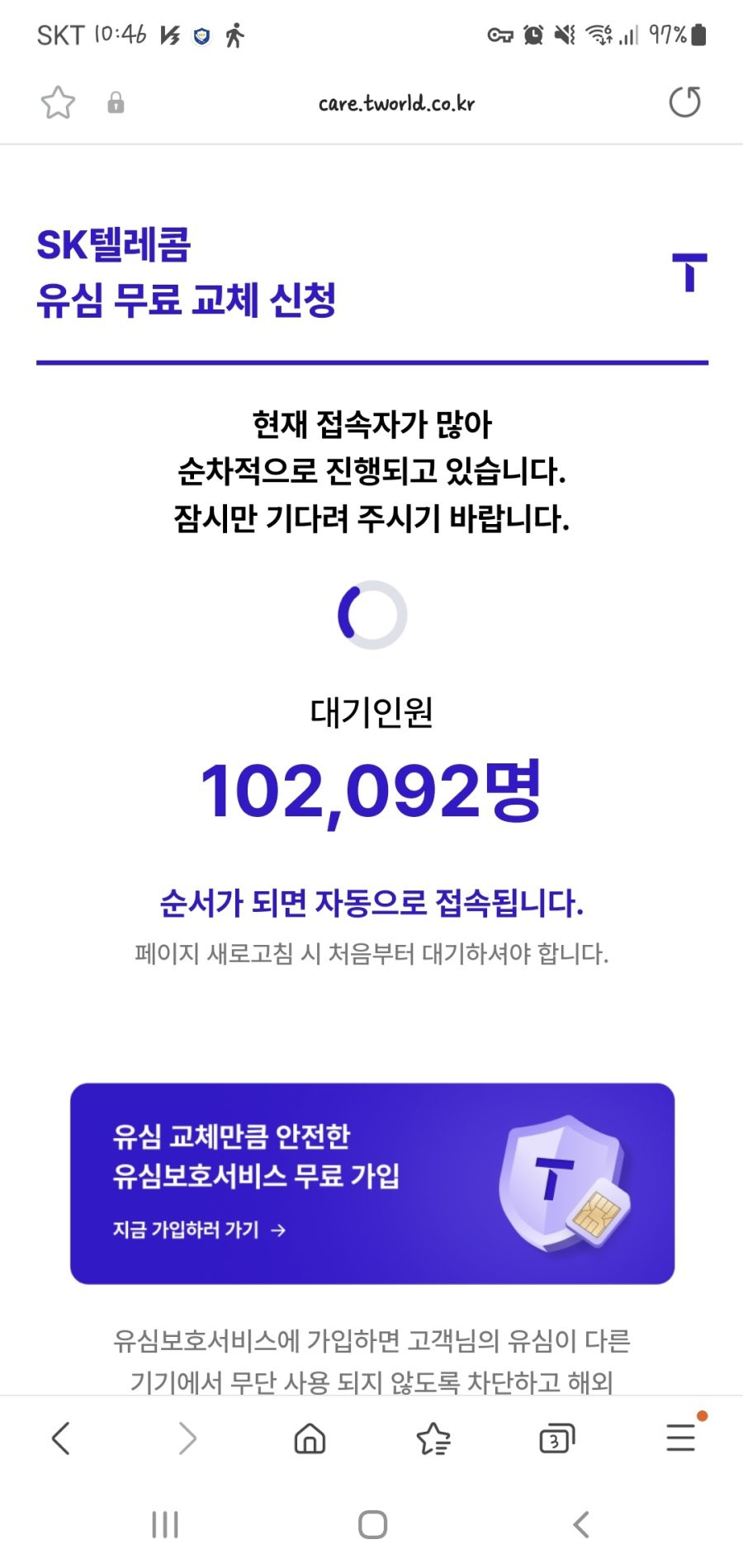The width and height of the screenshot is (743, 1568).
Task: Bookmark this page with the star icon
Action: pos(58,103)
